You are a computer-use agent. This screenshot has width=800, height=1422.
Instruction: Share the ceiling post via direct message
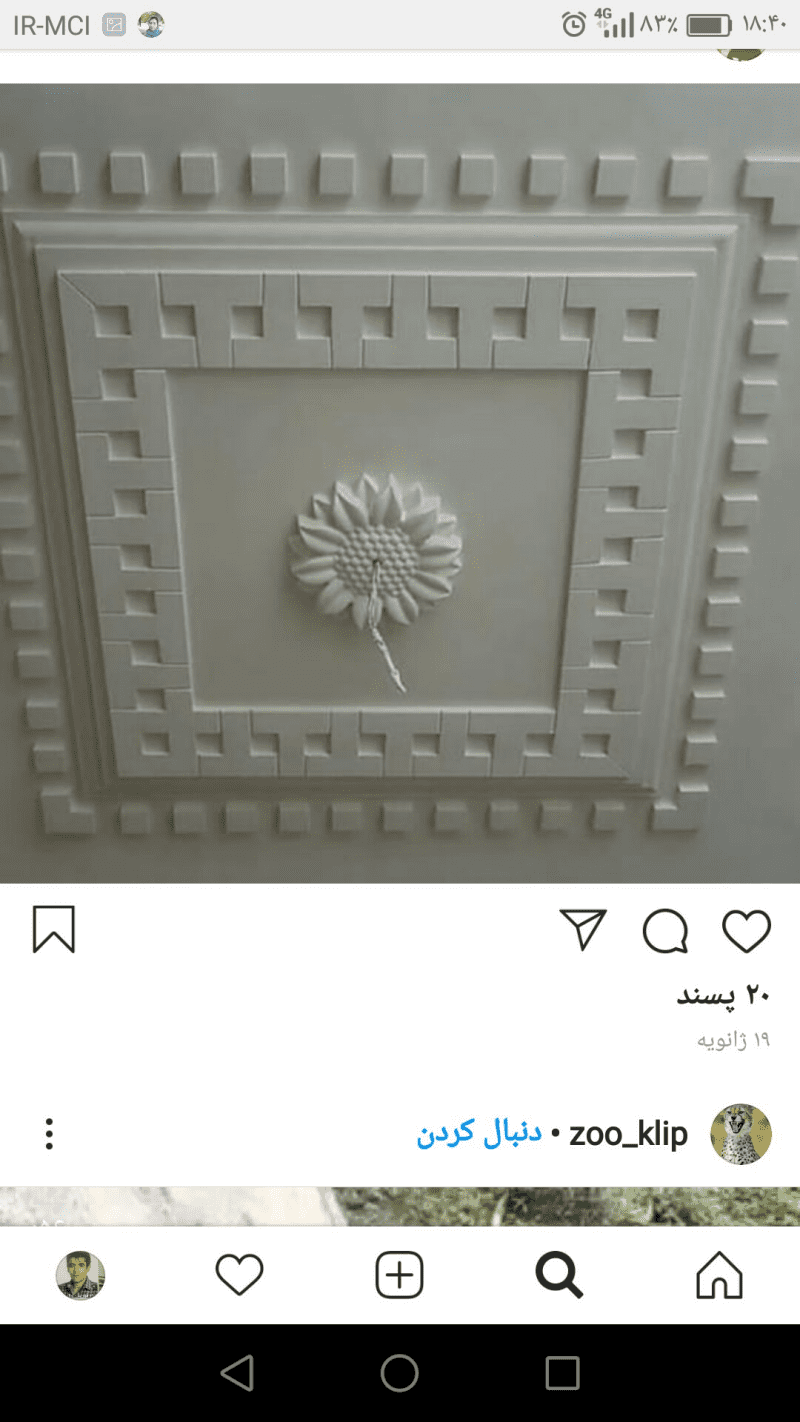point(583,930)
